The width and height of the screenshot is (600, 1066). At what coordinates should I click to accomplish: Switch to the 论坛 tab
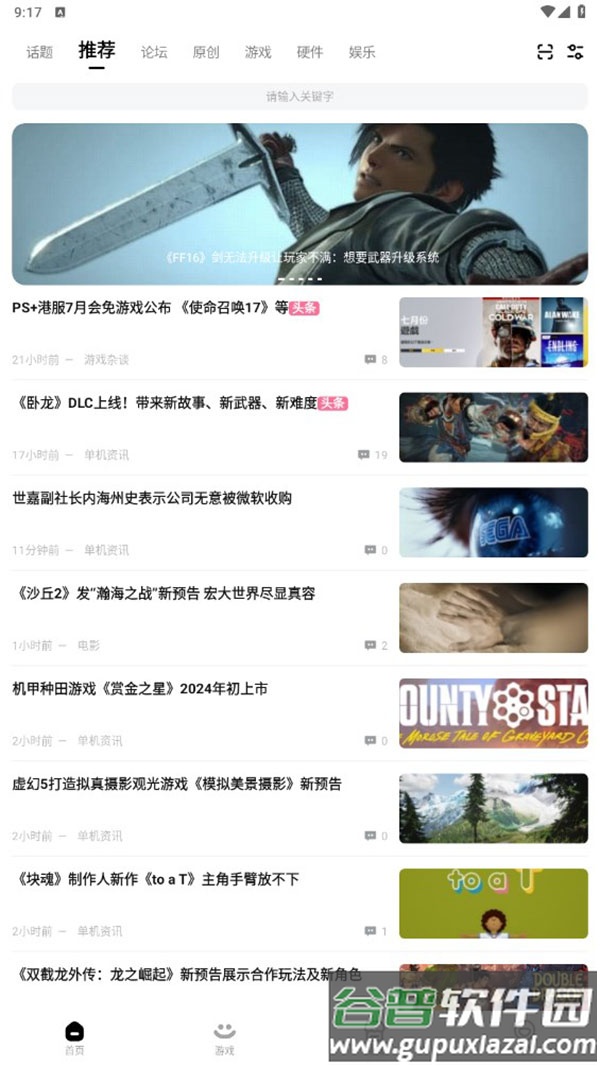[x=154, y=52]
